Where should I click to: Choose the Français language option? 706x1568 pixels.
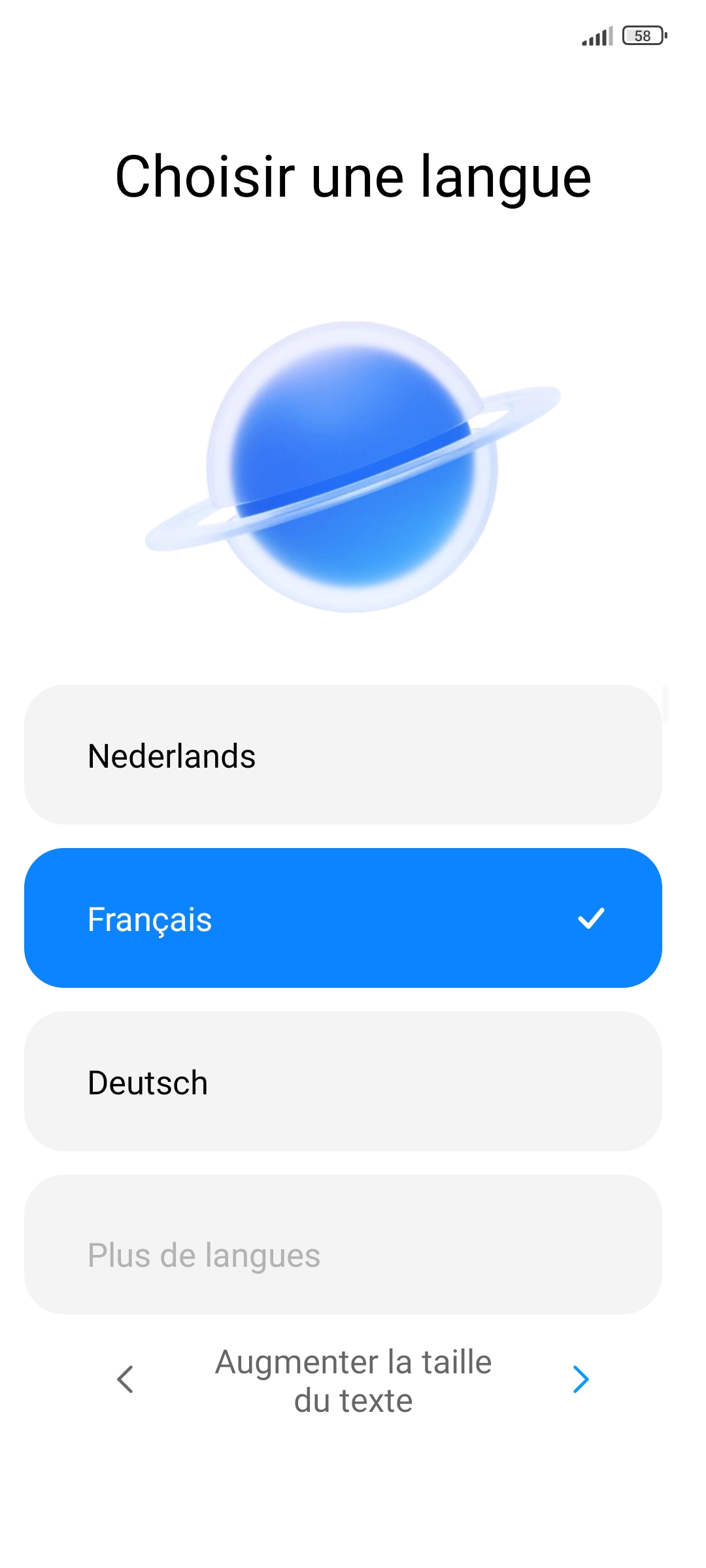tap(343, 918)
